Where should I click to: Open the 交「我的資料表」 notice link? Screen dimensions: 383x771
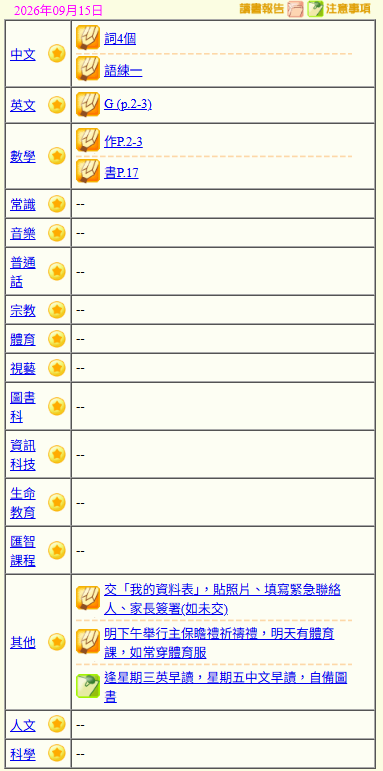(222, 599)
